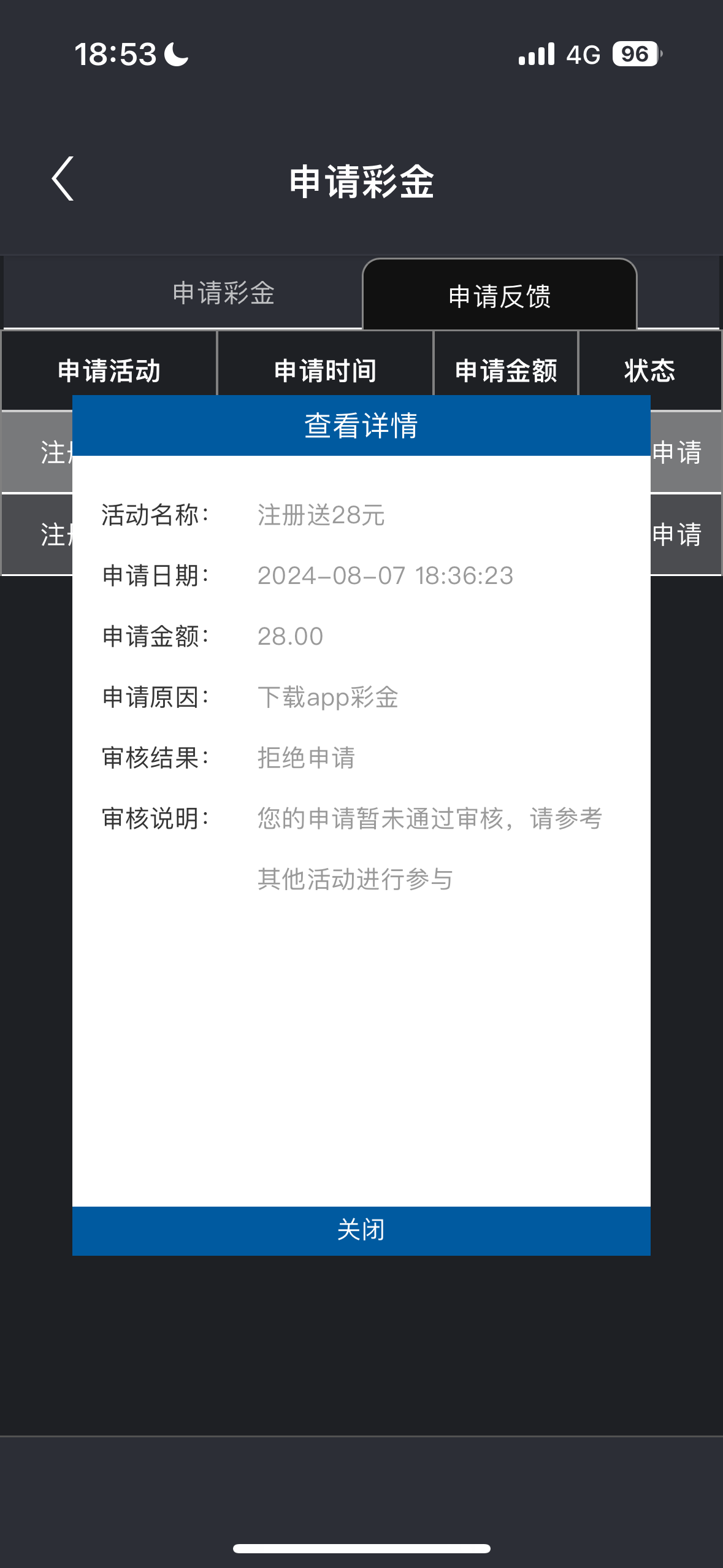
Task: Go back using the top-left arrow
Action: [63, 179]
